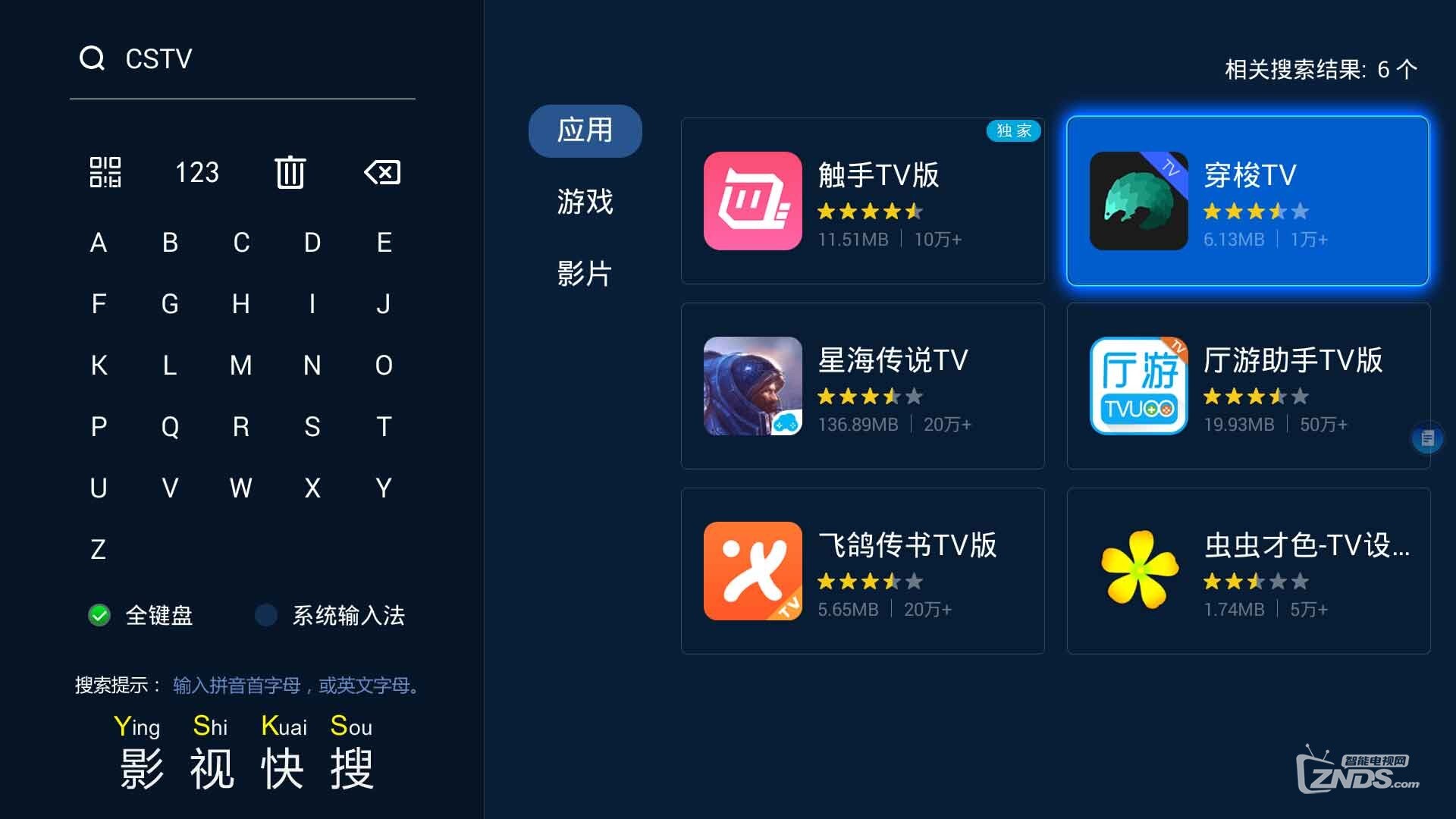The width and height of the screenshot is (1456, 819).
Task: Tap the CSTV search field
Action: click(243, 59)
